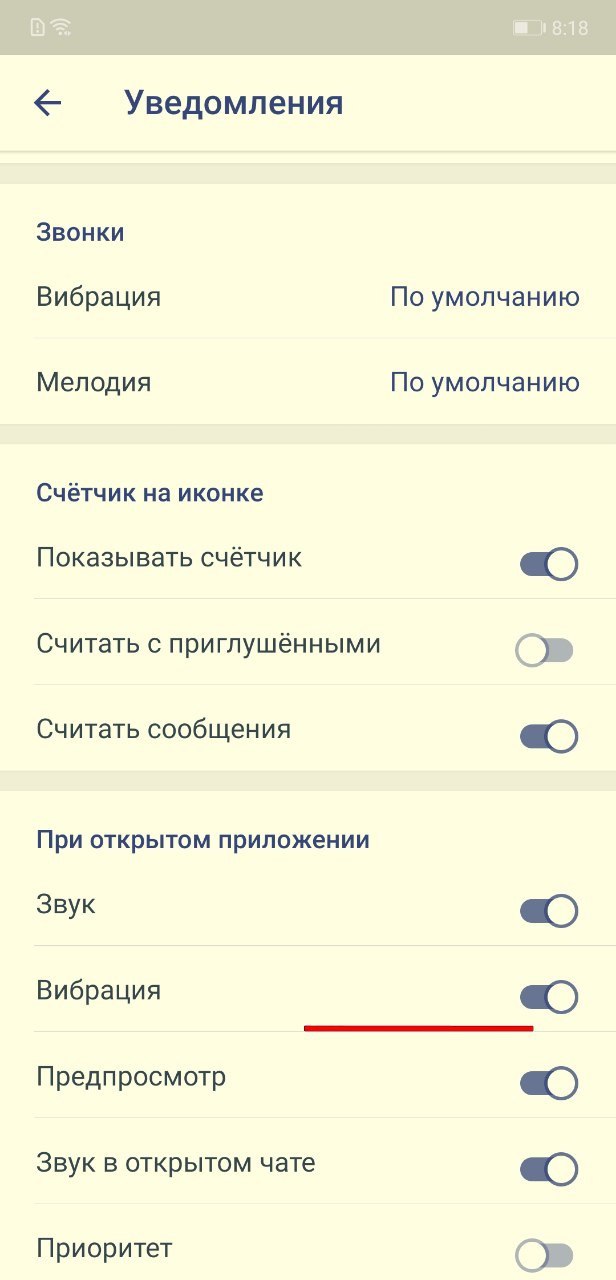Enable Считать с приглушёнными
Screen dimensions: 616x1280
(545, 651)
